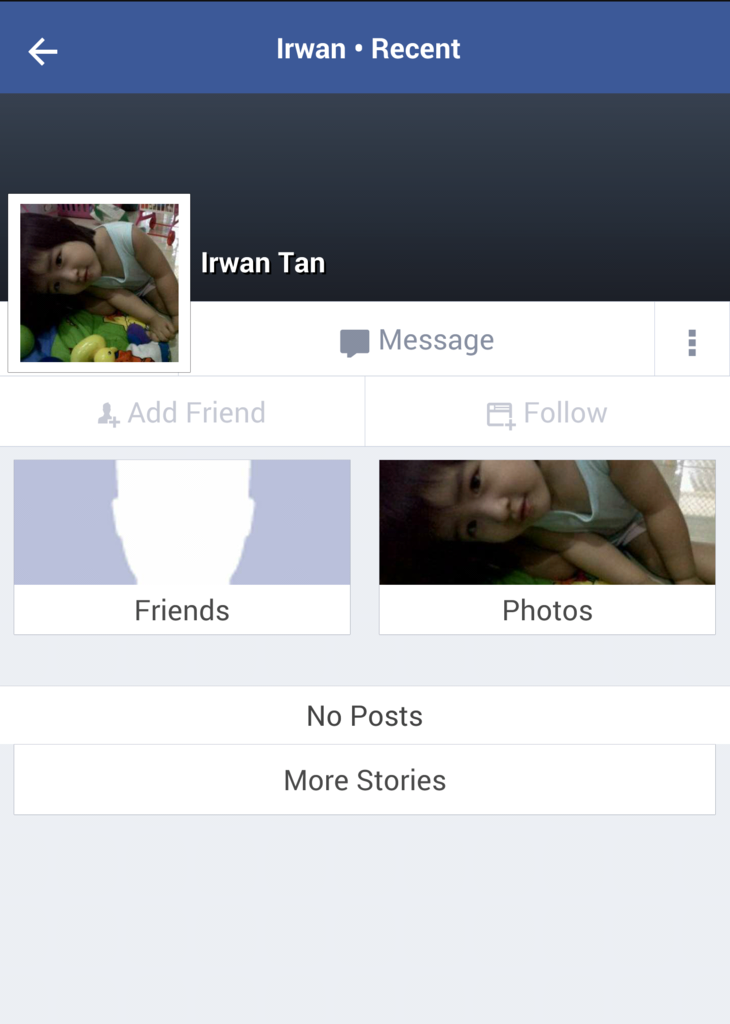Load More Stories
Image resolution: width=730 pixels, height=1024 pixels.
pyautogui.click(x=365, y=780)
